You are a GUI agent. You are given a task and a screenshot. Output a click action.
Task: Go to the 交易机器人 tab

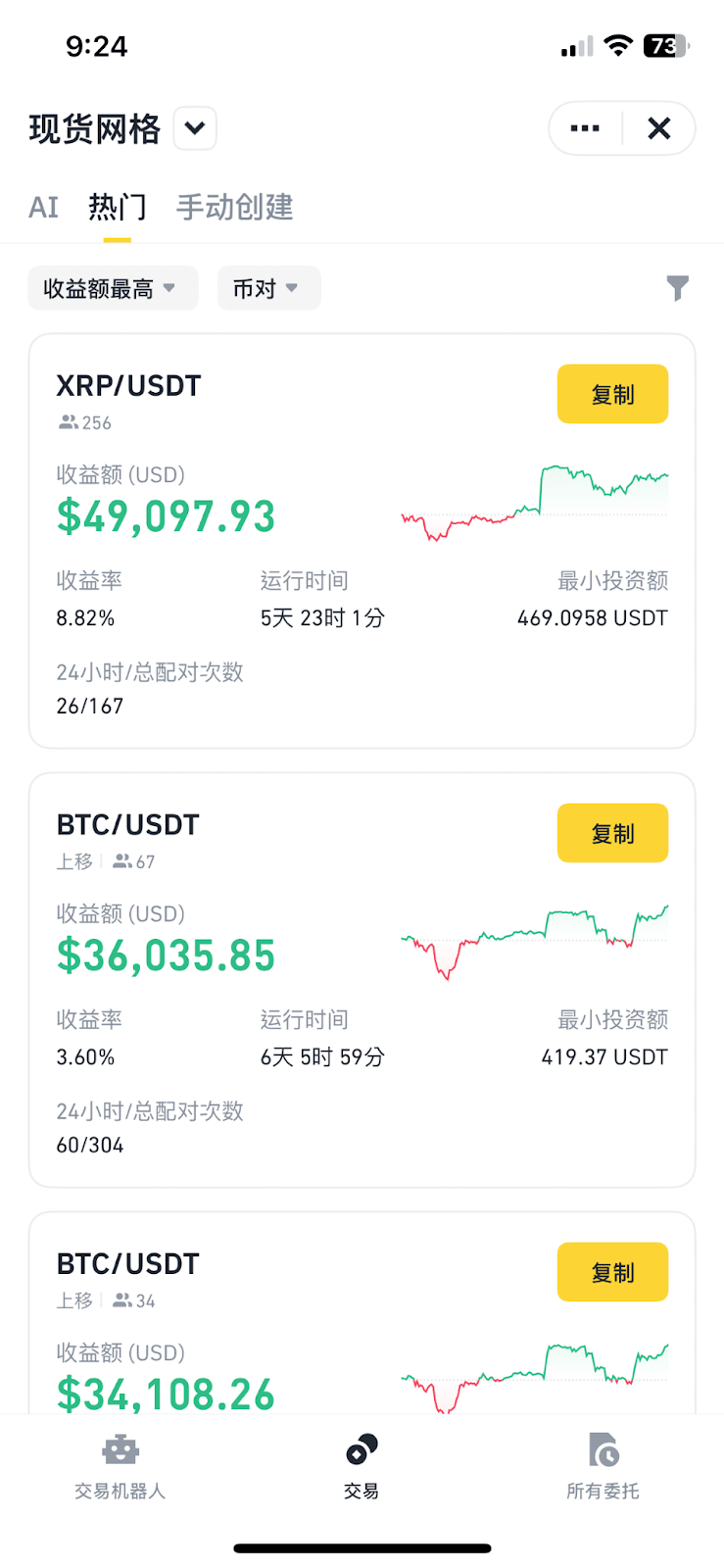click(x=121, y=1466)
